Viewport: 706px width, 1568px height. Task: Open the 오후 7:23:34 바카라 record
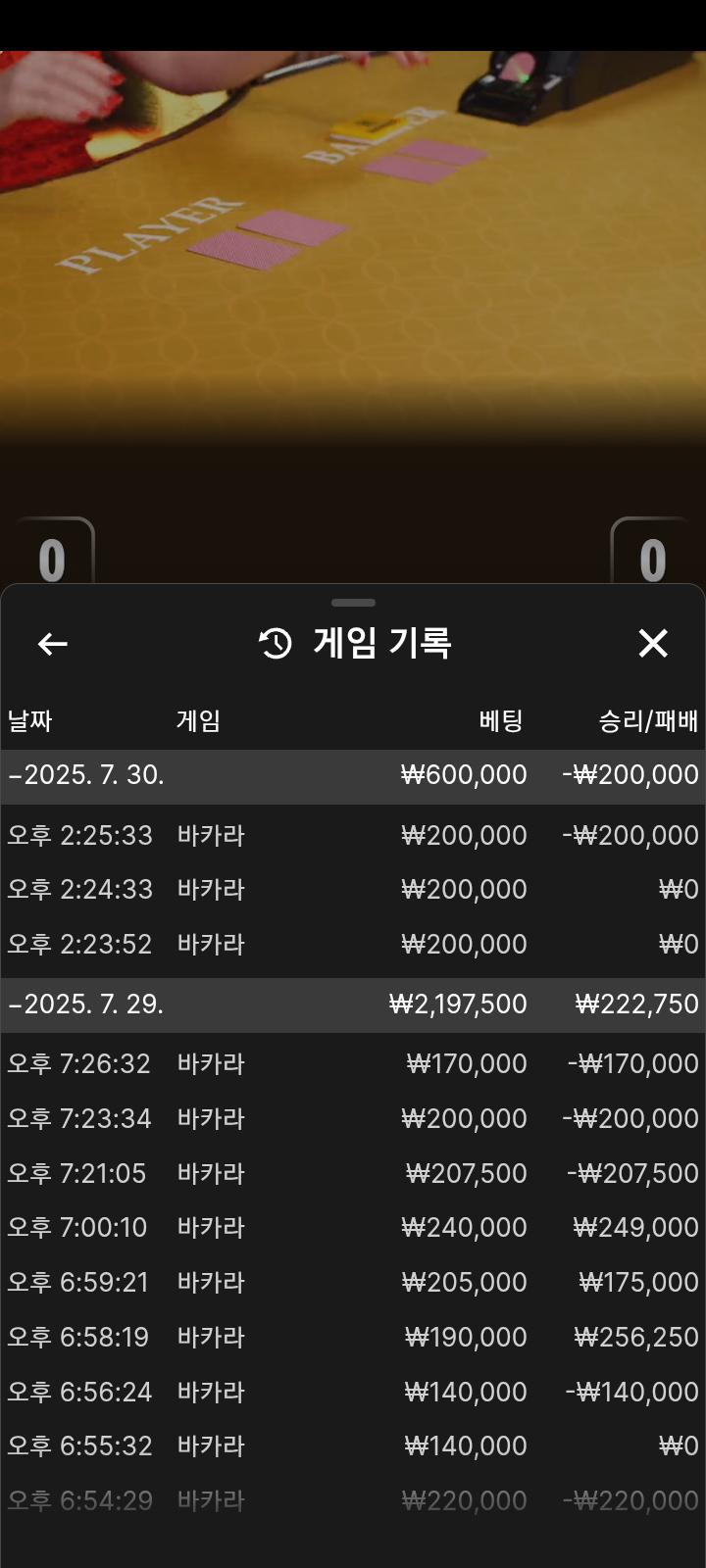(x=353, y=1119)
